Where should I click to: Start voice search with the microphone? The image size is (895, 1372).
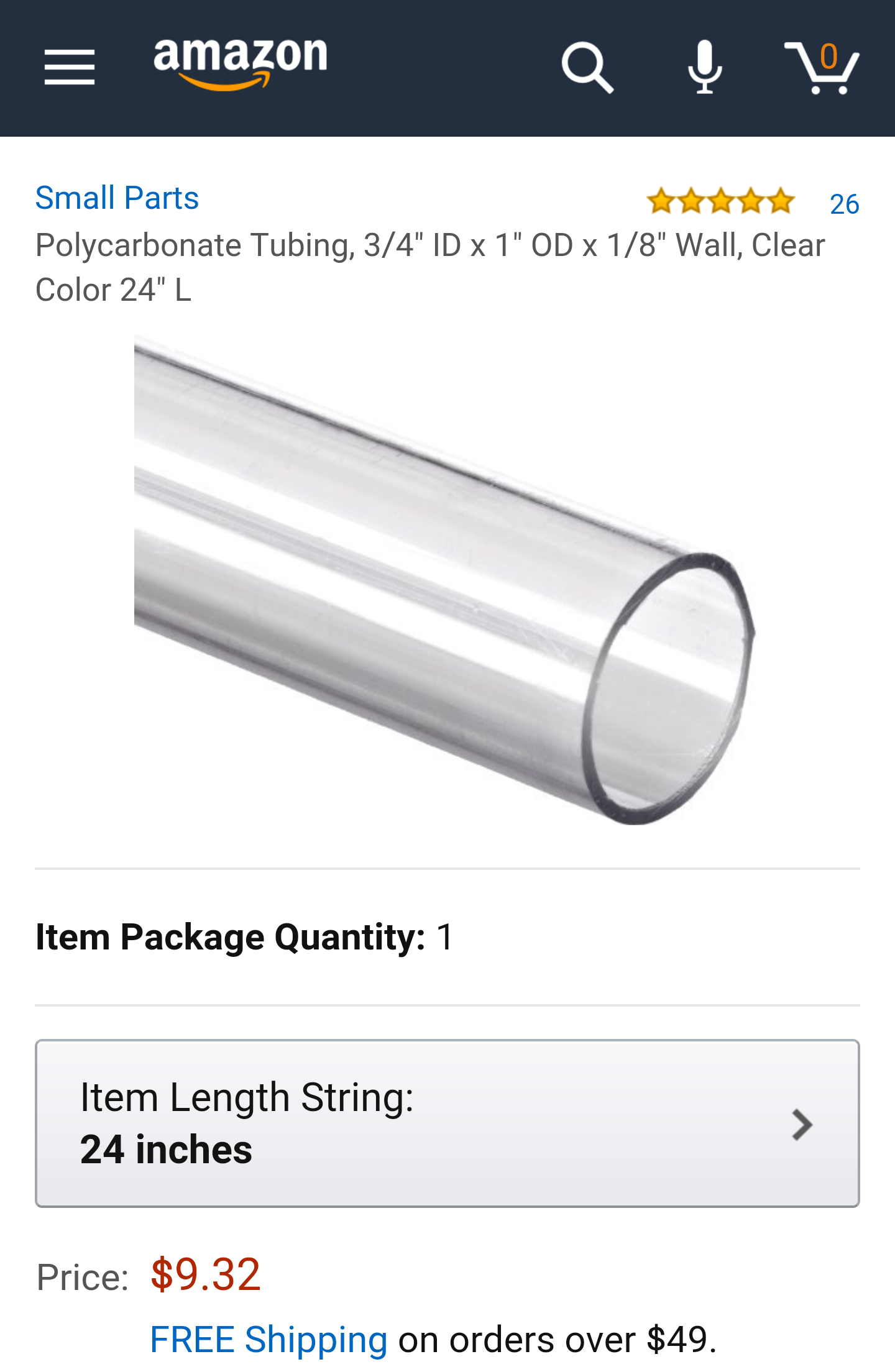(x=705, y=67)
